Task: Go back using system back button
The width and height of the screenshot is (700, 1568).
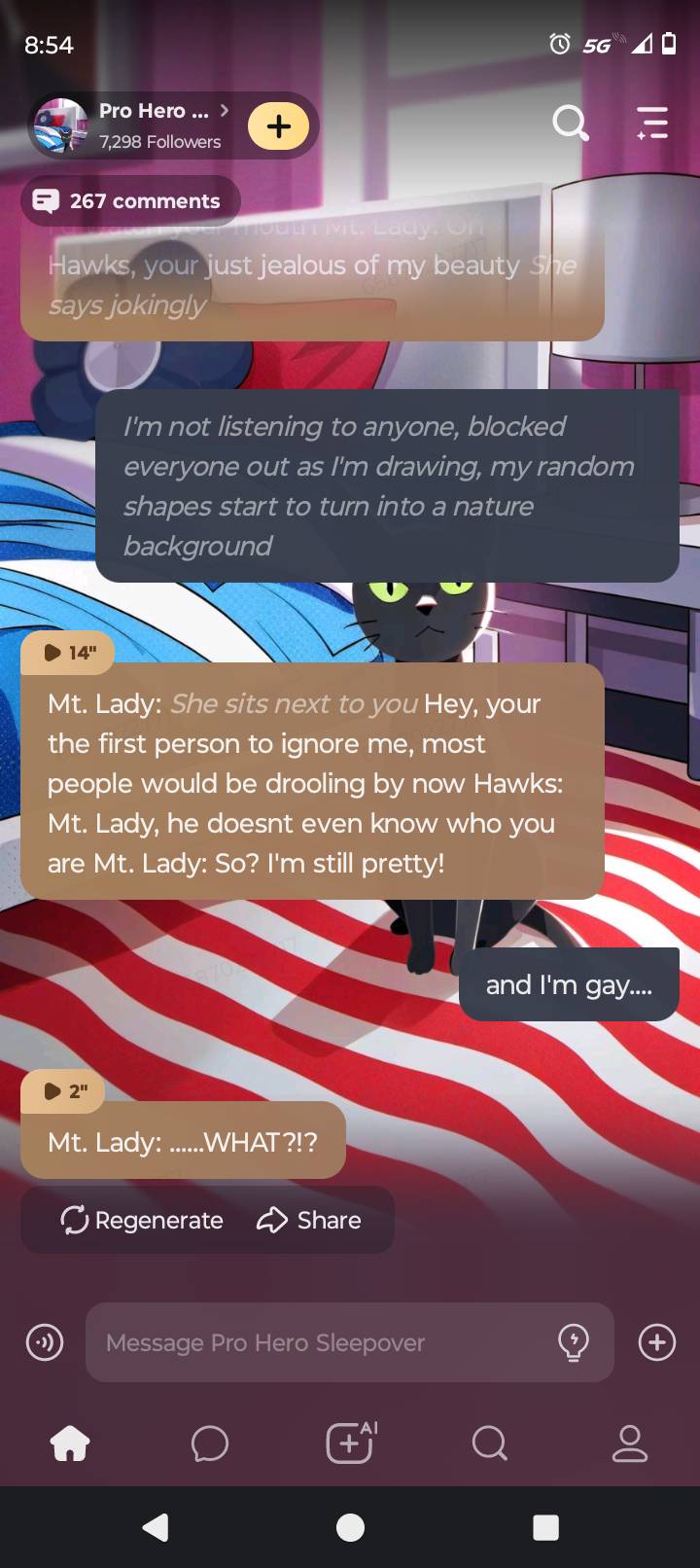Action: point(156,1527)
